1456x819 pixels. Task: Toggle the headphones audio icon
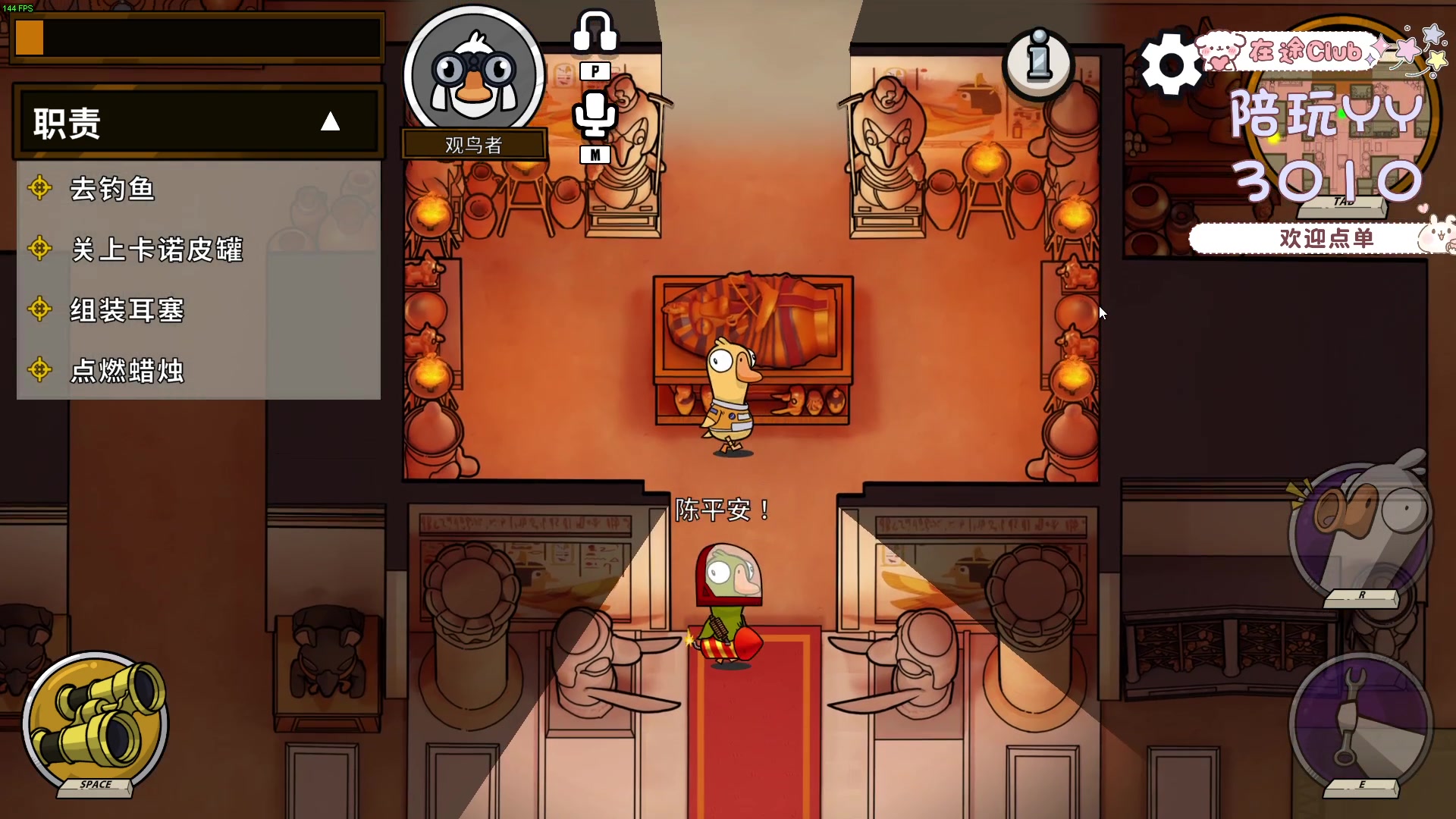[595, 34]
